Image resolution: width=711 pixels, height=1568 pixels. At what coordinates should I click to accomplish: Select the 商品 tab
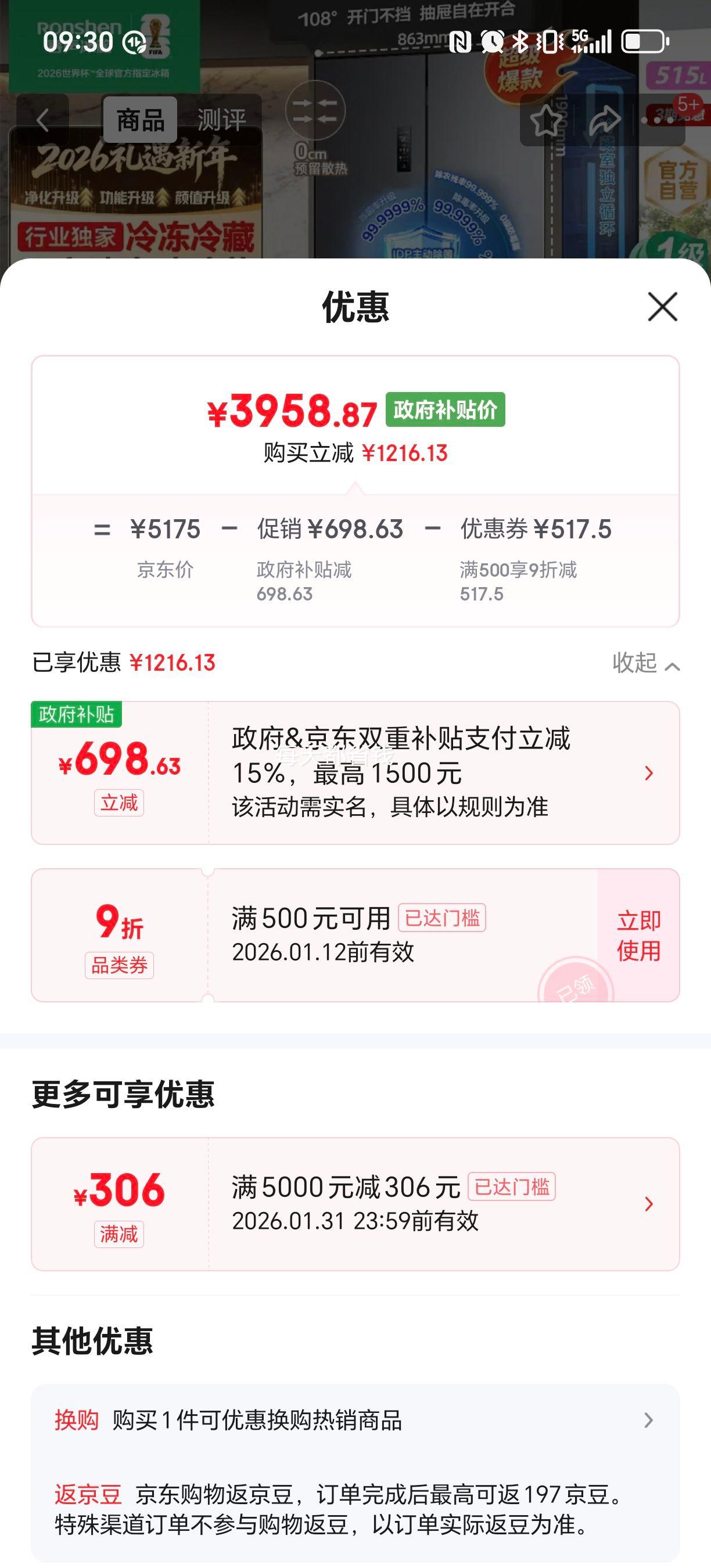click(x=139, y=121)
